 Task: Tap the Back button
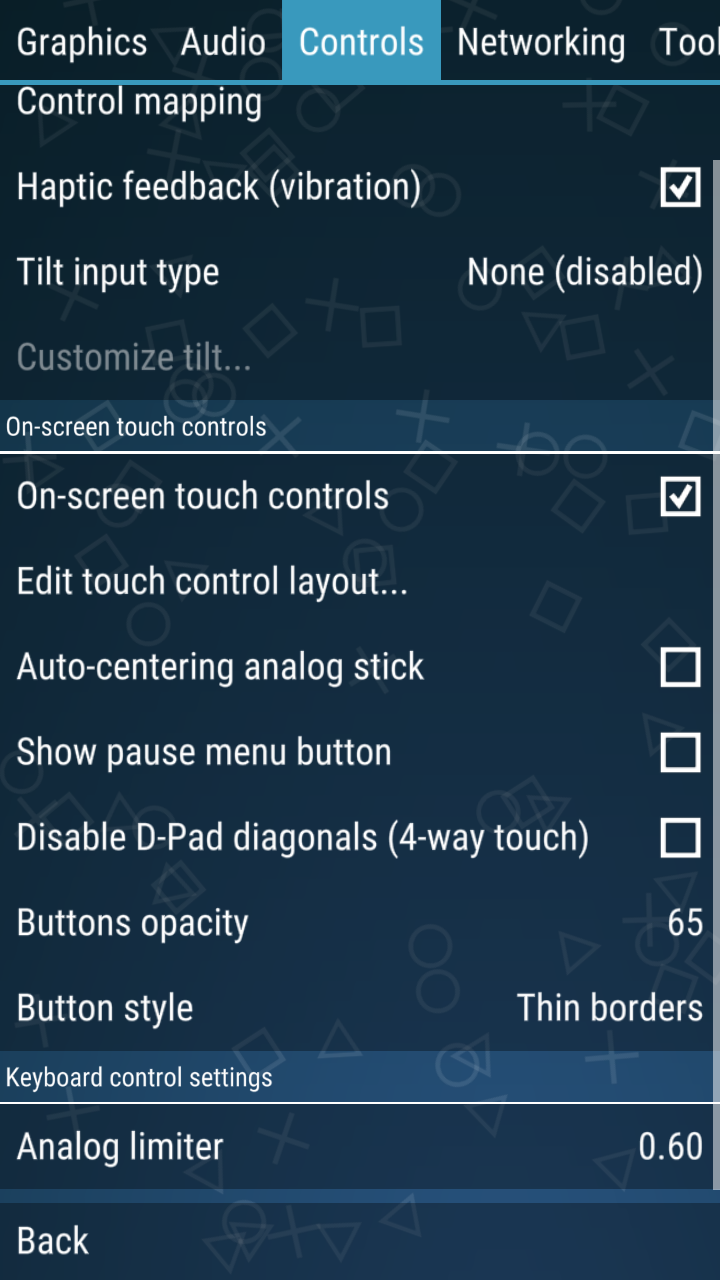click(53, 1241)
